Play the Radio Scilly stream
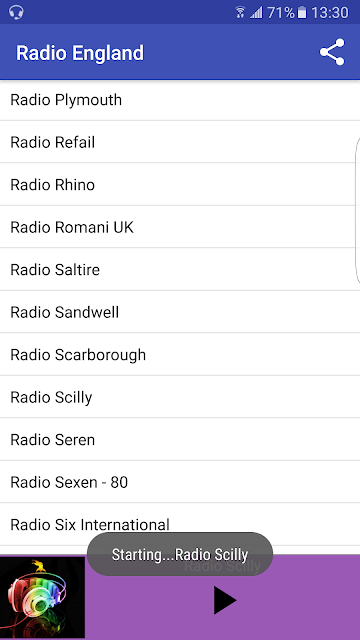 click(x=225, y=600)
